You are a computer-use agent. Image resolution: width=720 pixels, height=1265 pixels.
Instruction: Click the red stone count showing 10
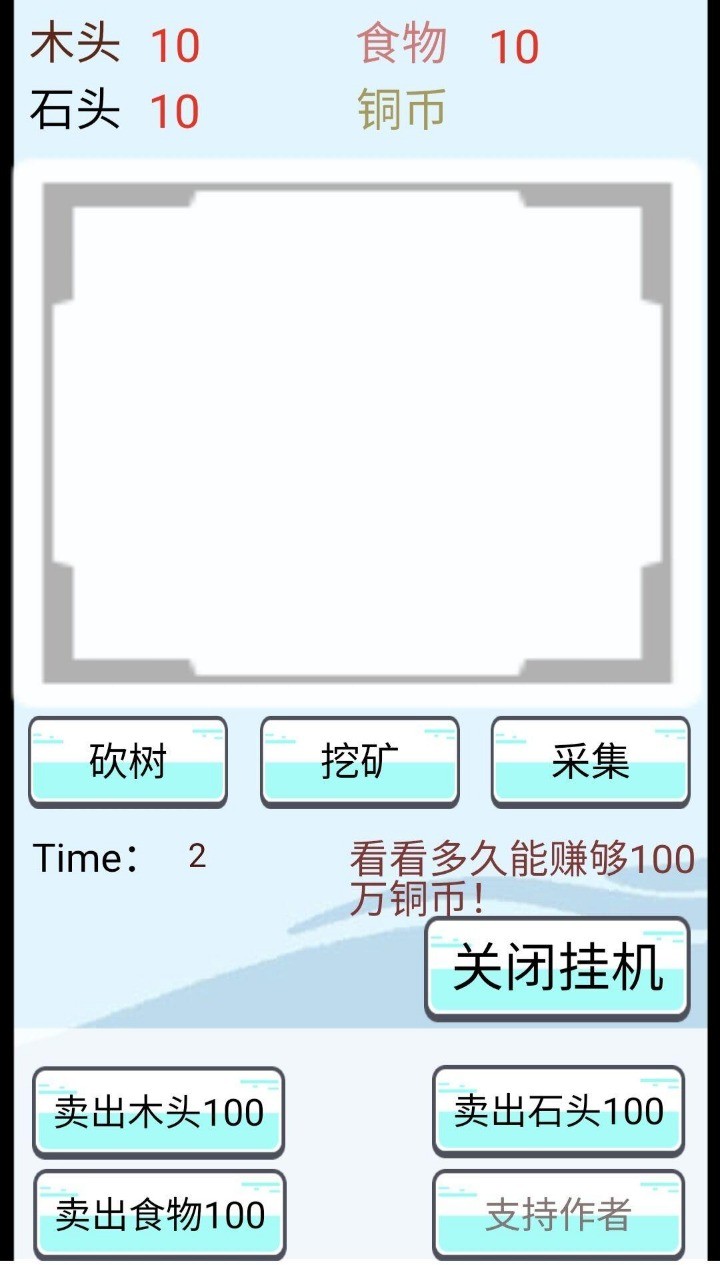pyautogui.click(x=176, y=112)
